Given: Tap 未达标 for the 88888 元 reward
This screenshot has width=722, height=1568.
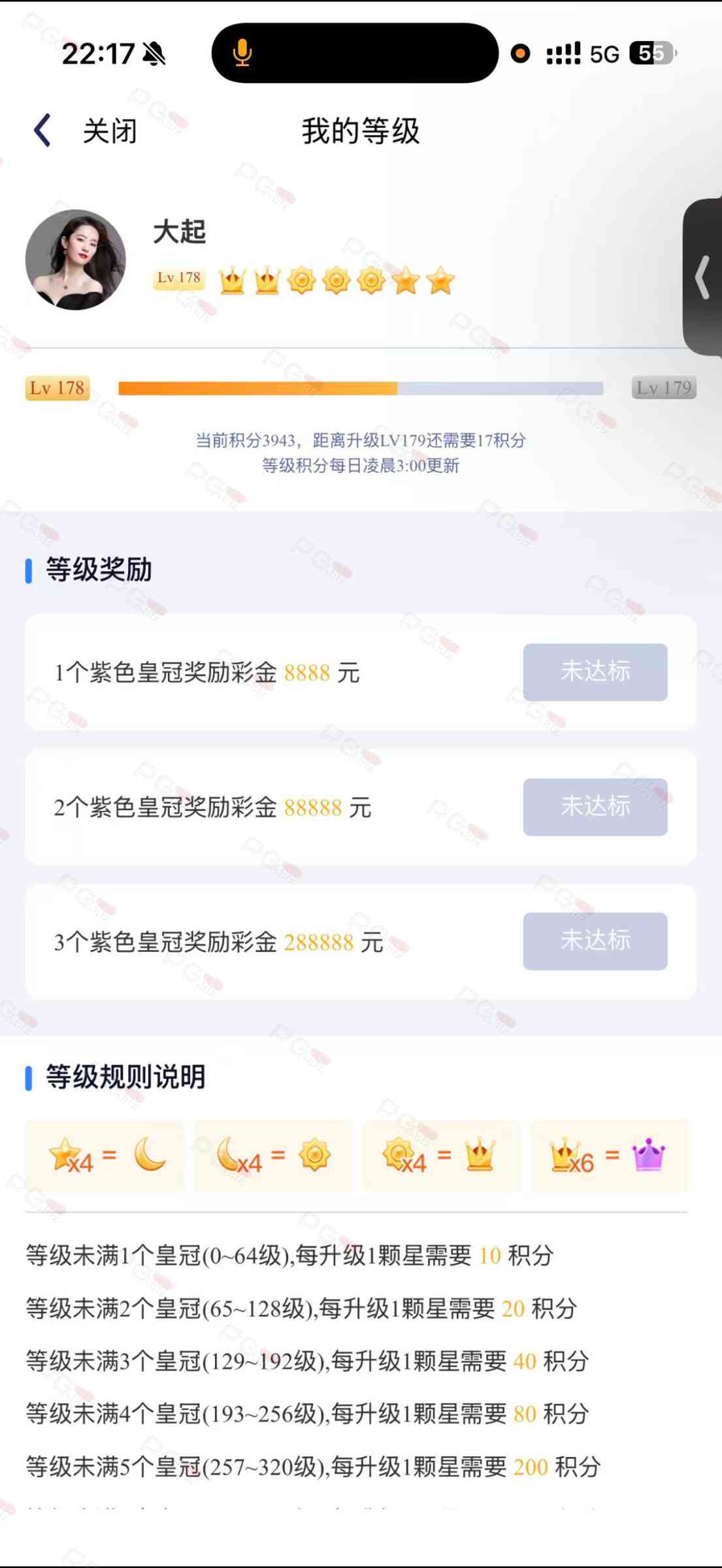Looking at the screenshot, I should click(x=595, y=806).
